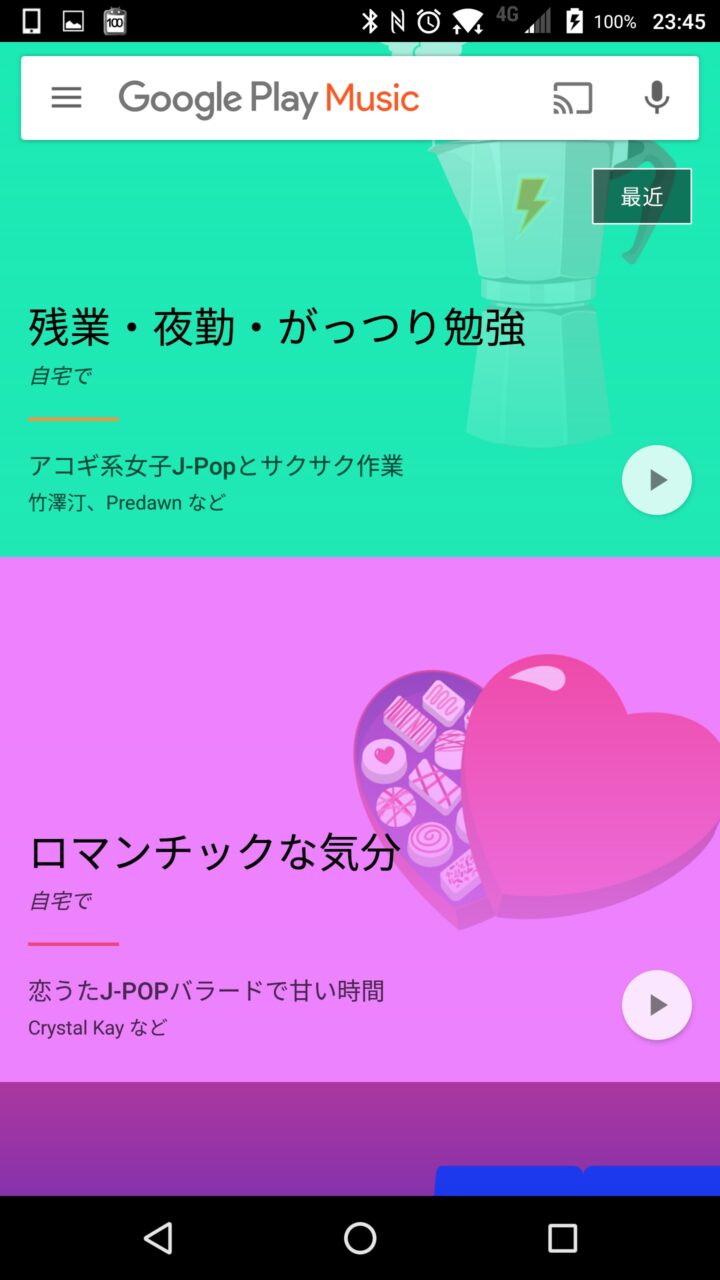720x1280 pixels.
Task: Play 恋うたJ-POPバラードで甘い時間 station
Action: [x=656, y=1005]
